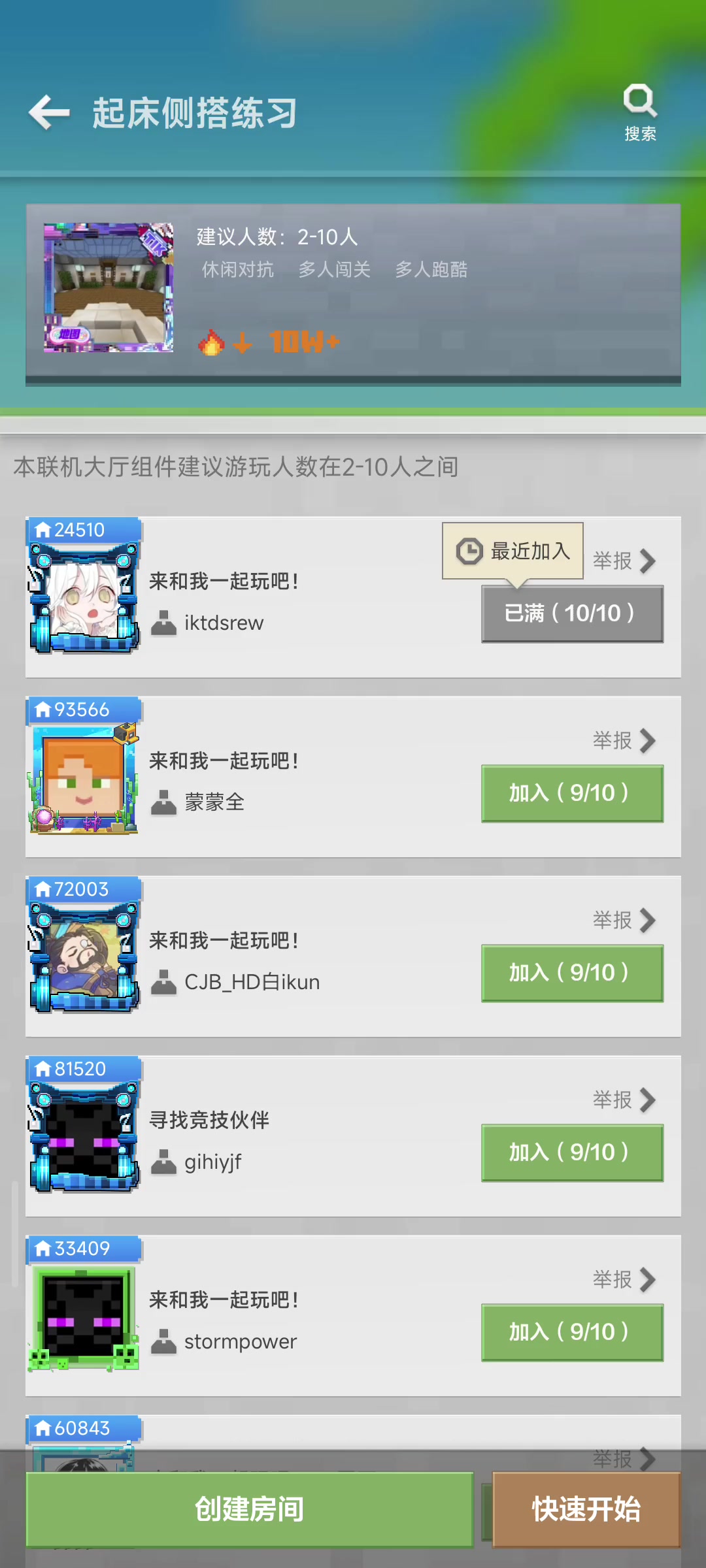Go back using the arrow icon

click(x=49, y=112)
